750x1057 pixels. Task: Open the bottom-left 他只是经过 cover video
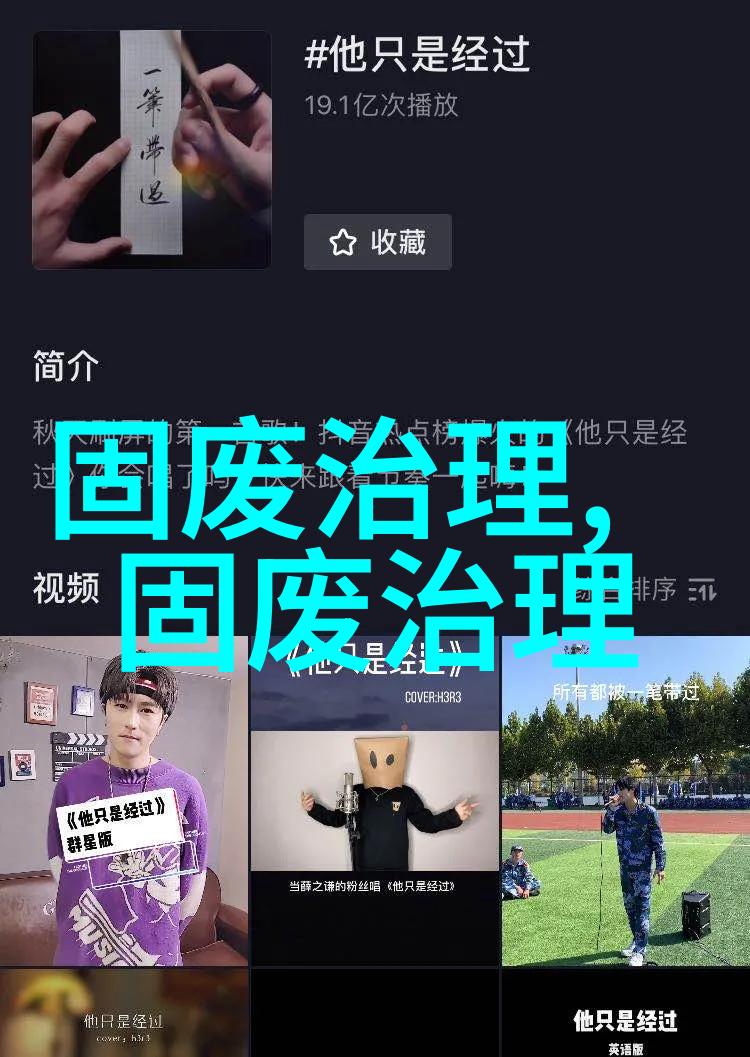[123, 1014]
